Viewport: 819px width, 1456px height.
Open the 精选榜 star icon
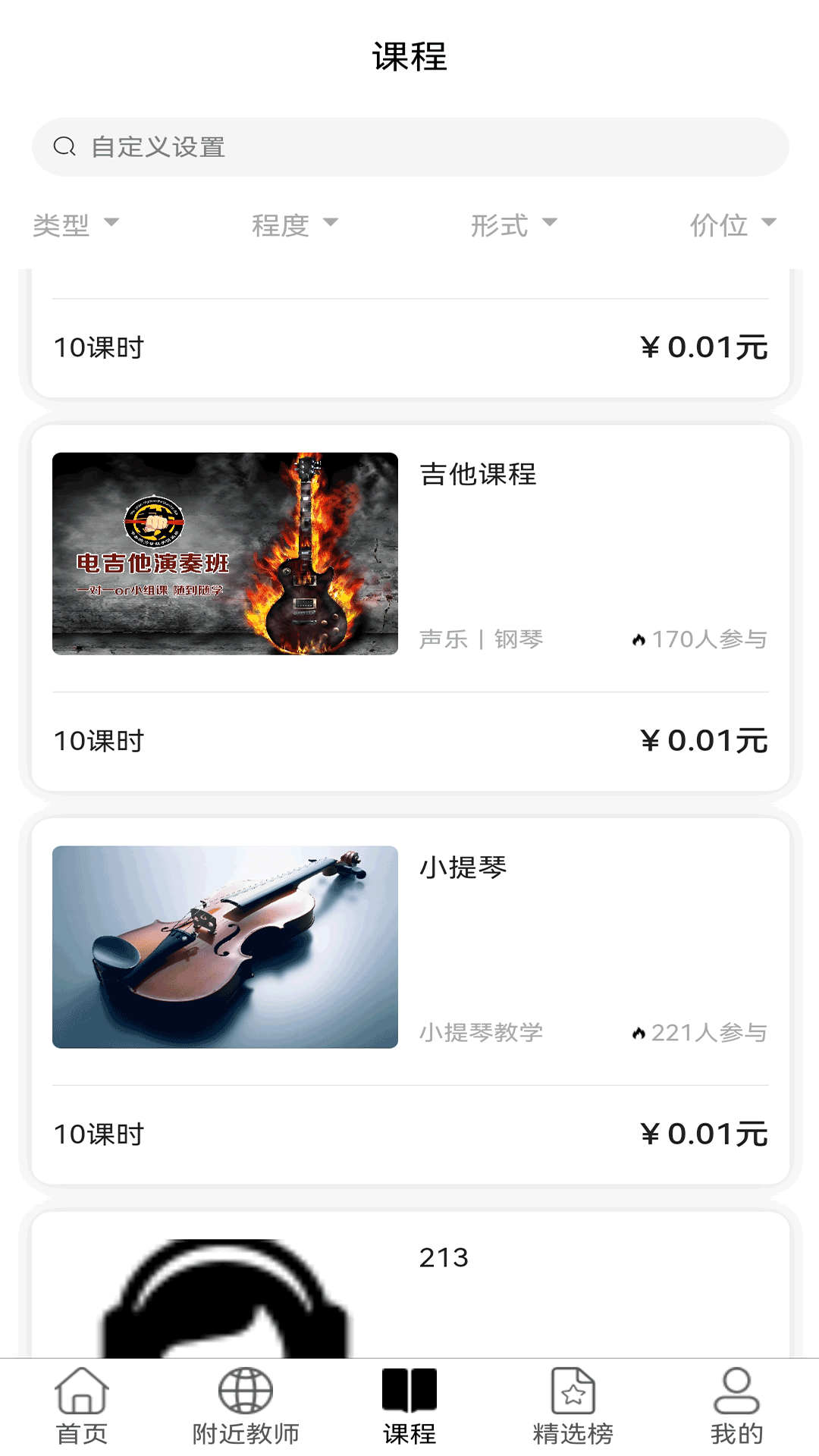[574, 1392]
